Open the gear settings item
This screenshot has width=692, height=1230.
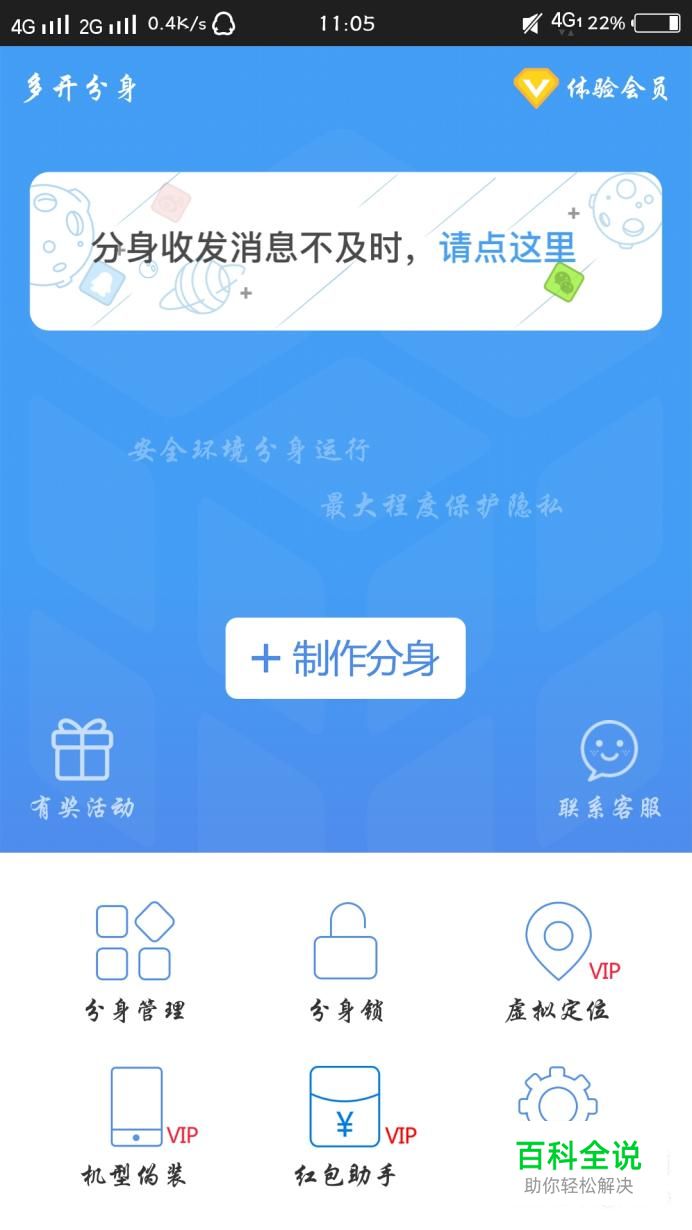coord(558,1100)
